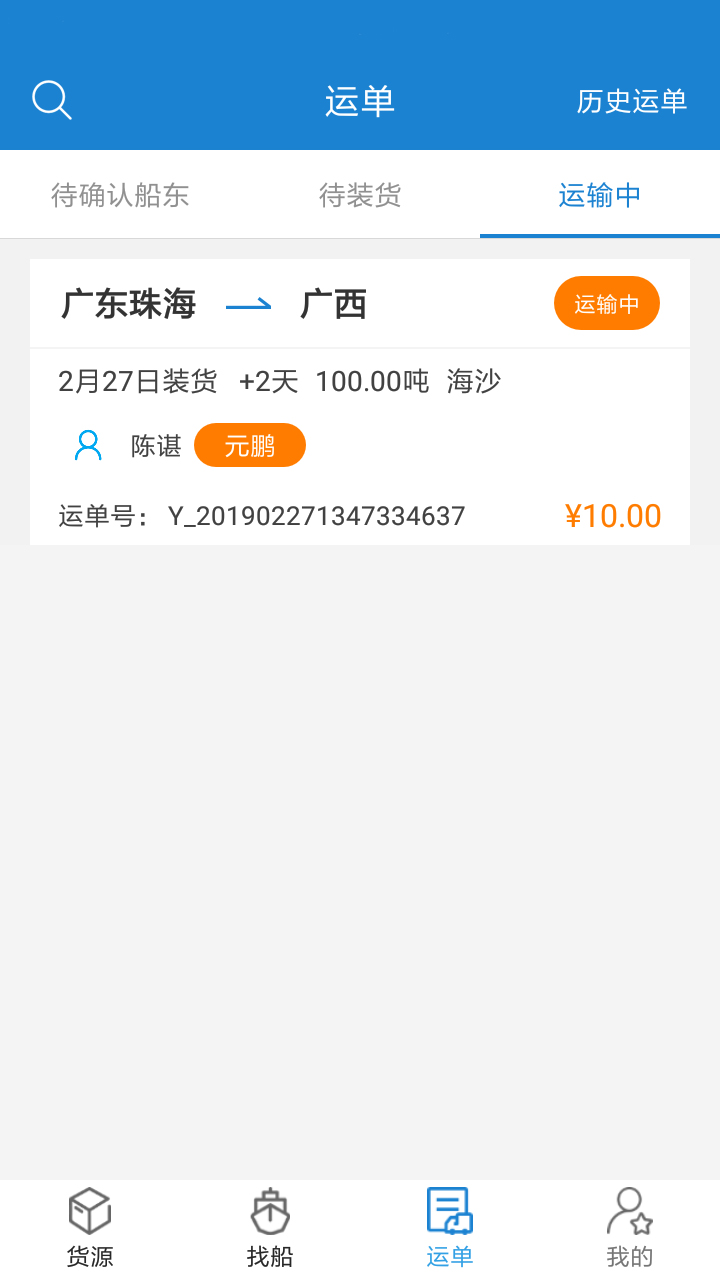Image resolution: width=720 pixels, height=1280 pixels.
Task: Switch to the 待装货 tab
Action: click(360, 196)
